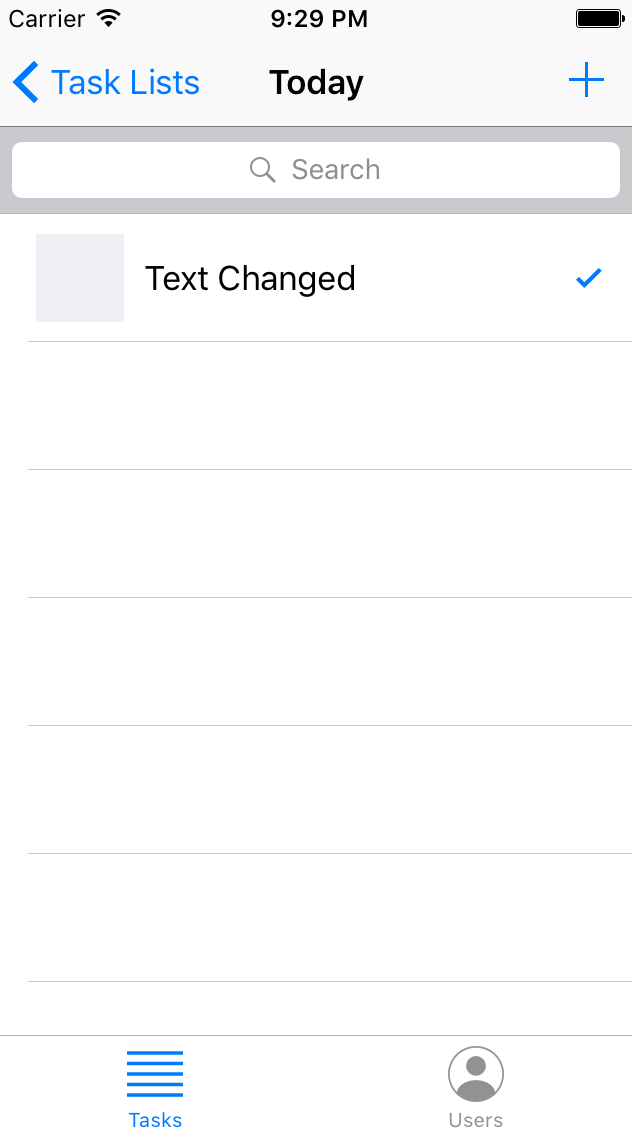Go back to Task Lists
Viewport: 632px width, 1128px height.
tap(106, 82)
